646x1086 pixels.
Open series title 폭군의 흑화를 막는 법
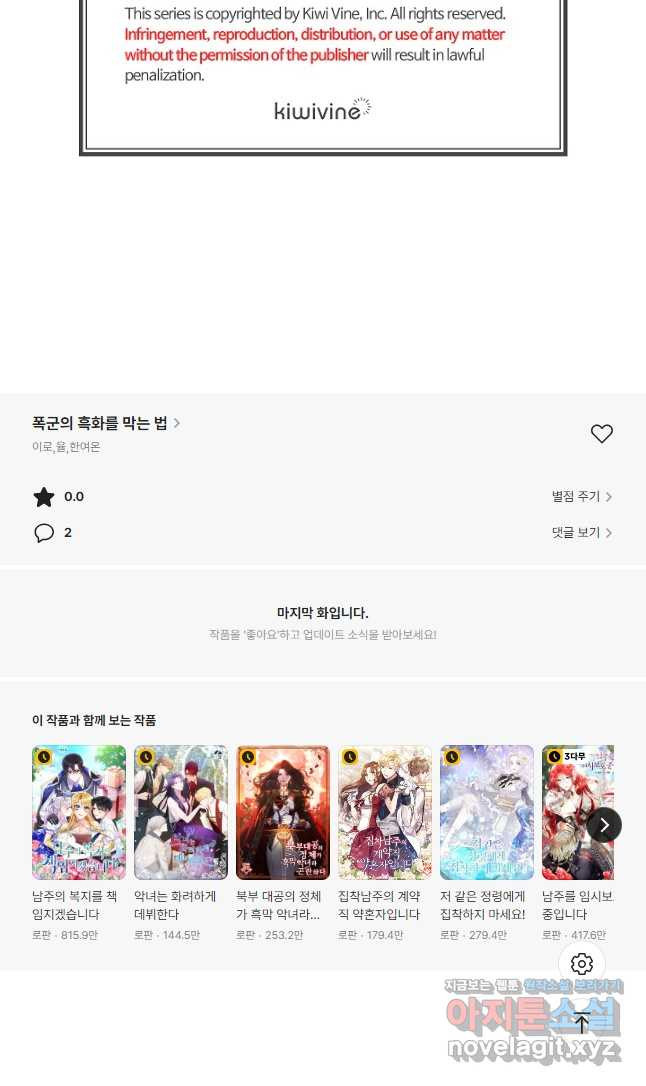point(106,423)
